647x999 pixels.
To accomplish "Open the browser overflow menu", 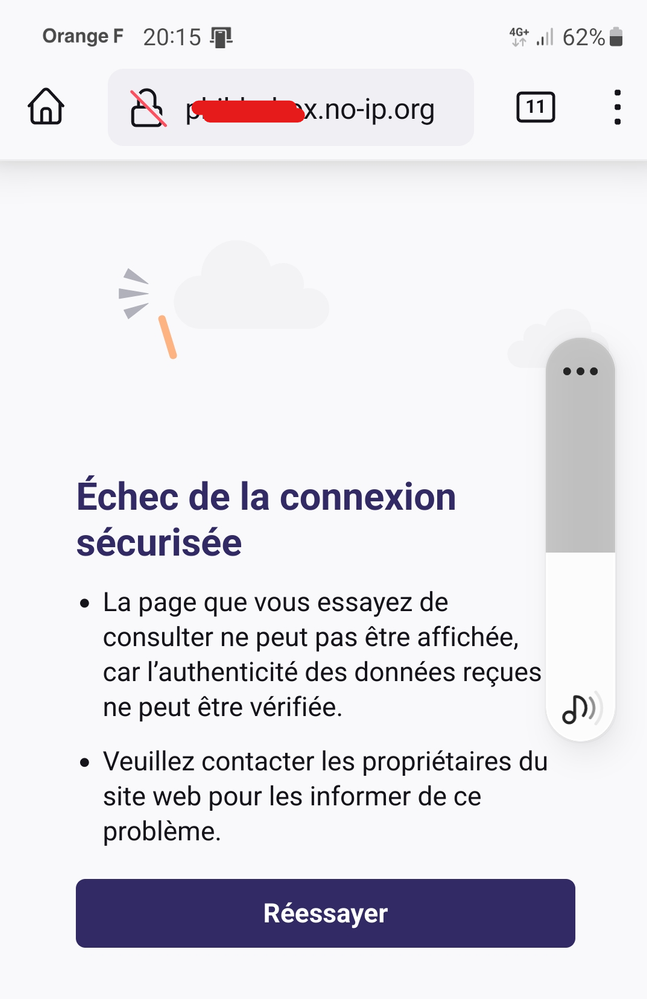I will tap(617, 107).
